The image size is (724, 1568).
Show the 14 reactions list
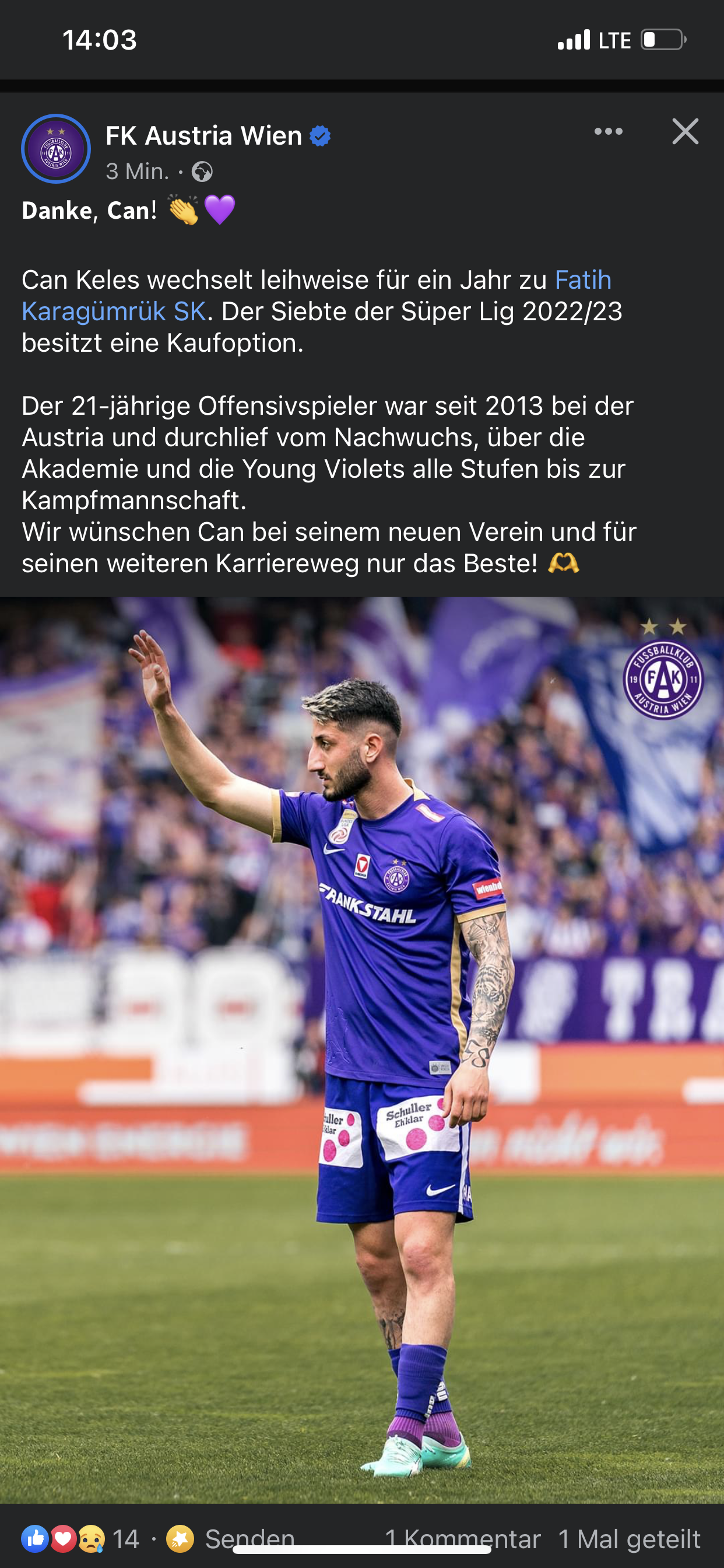80,1539
